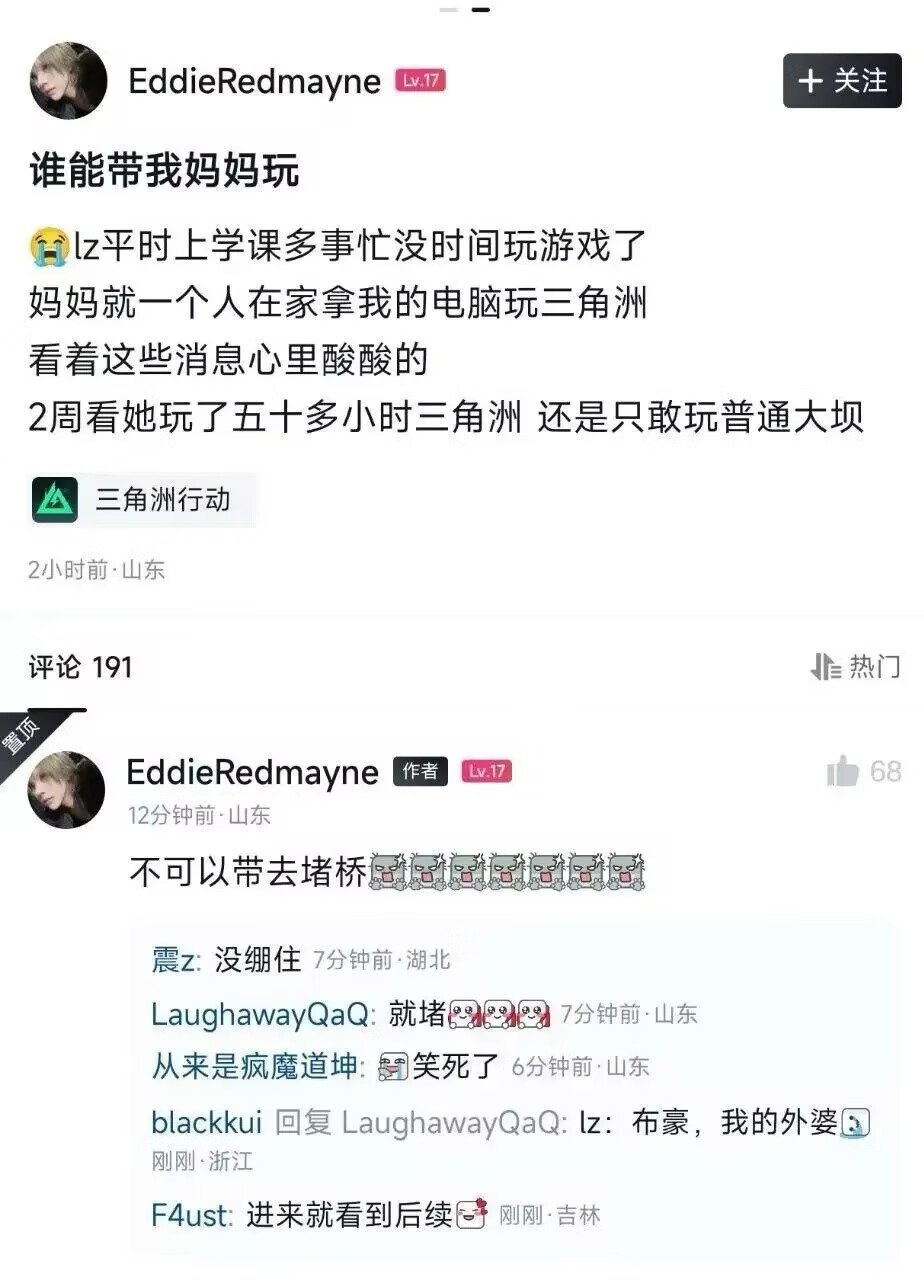924x1280 pixels.
Task: Follow EddieRedmayne with the 关注 button
Action: (x=842, y=81)
